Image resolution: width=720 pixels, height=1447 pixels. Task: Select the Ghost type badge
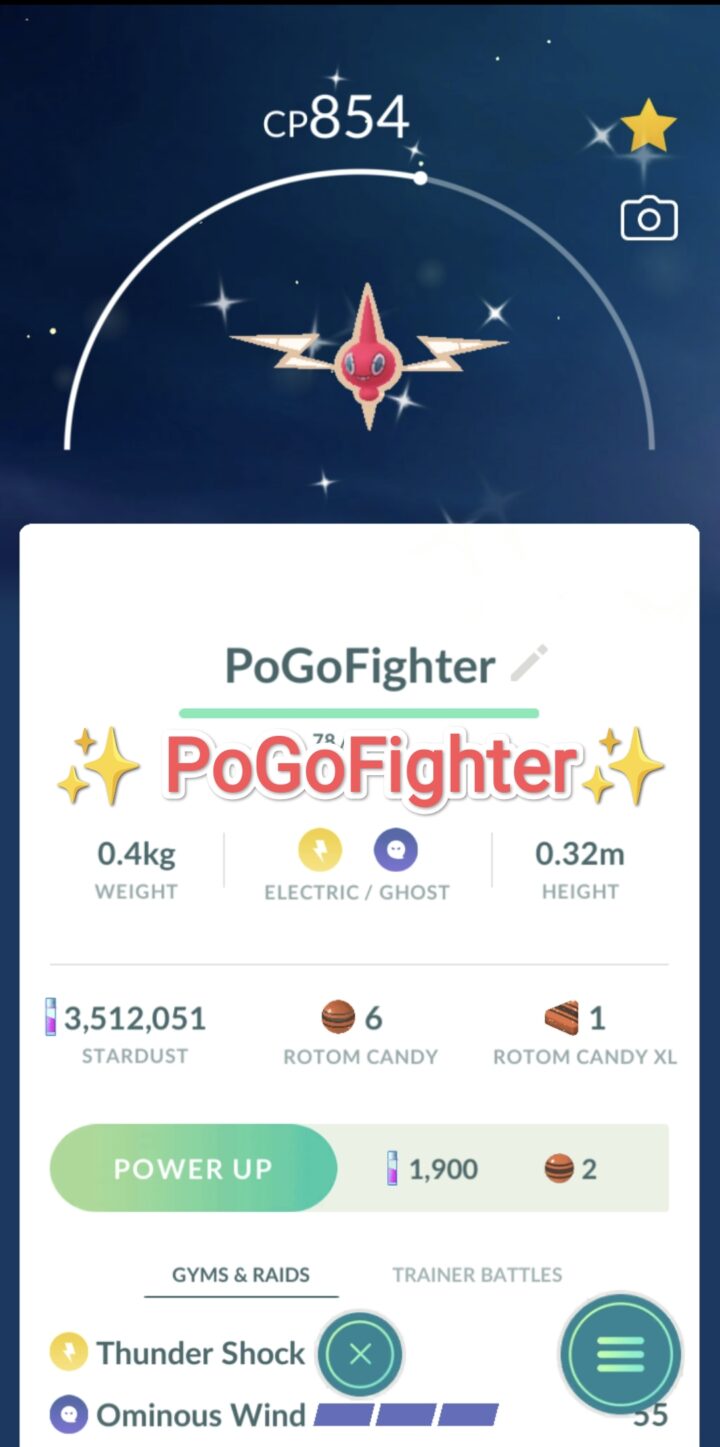pyautogui.click(x=397, y=849)
